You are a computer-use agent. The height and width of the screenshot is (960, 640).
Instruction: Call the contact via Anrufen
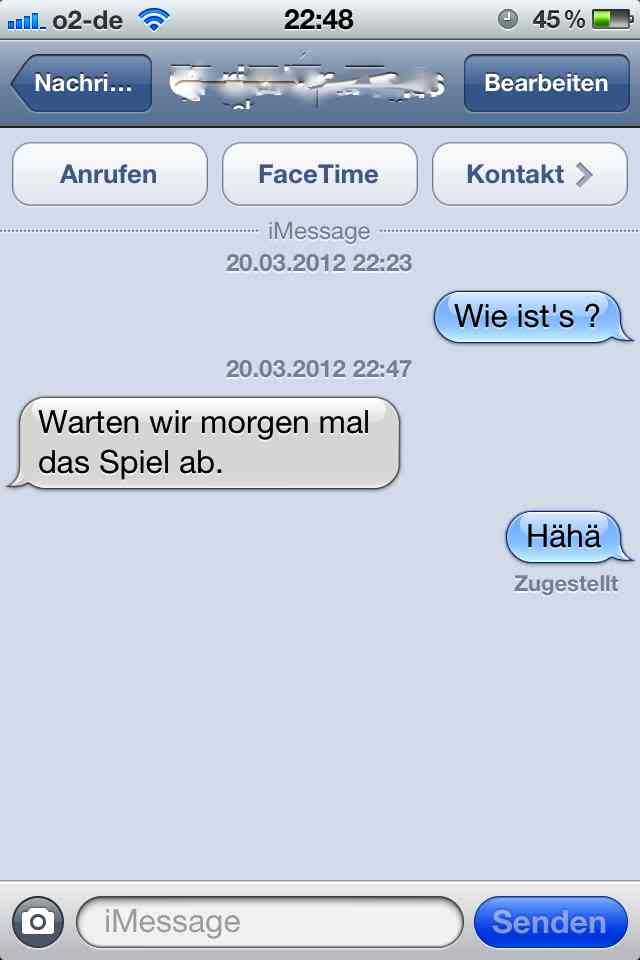coord(109,174)
